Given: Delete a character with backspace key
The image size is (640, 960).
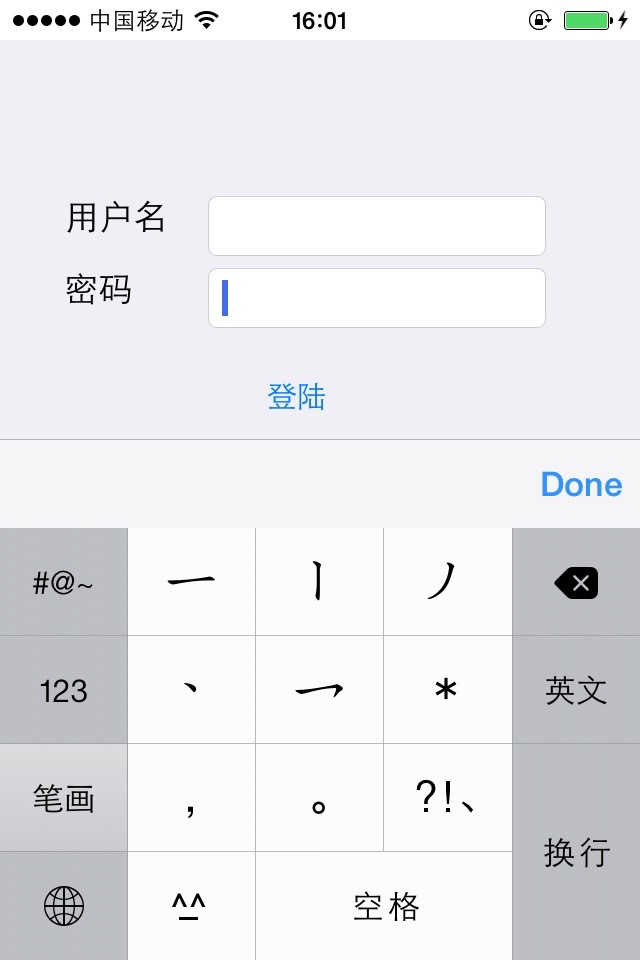Looking at the screenshot, I should (576, 582).
